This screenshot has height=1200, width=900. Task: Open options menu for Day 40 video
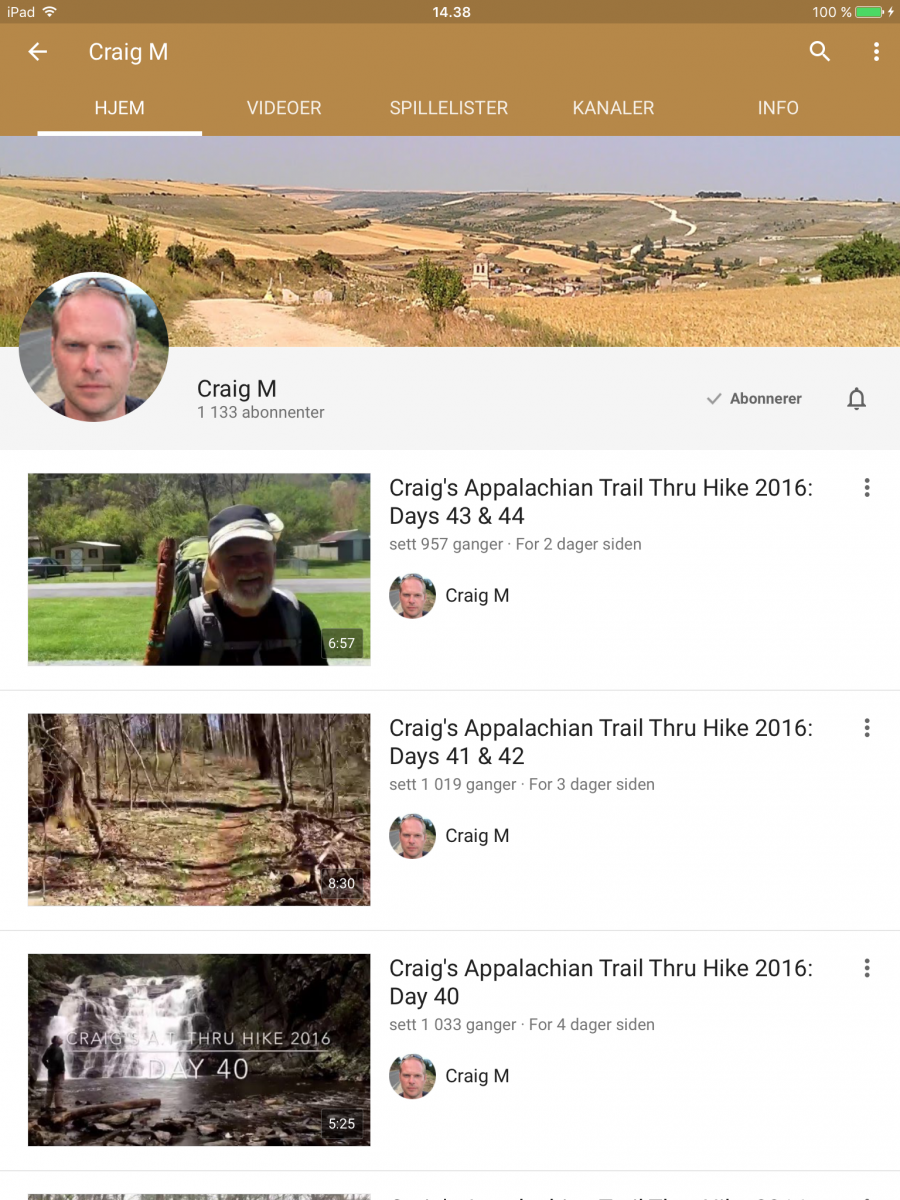[866, 968]
